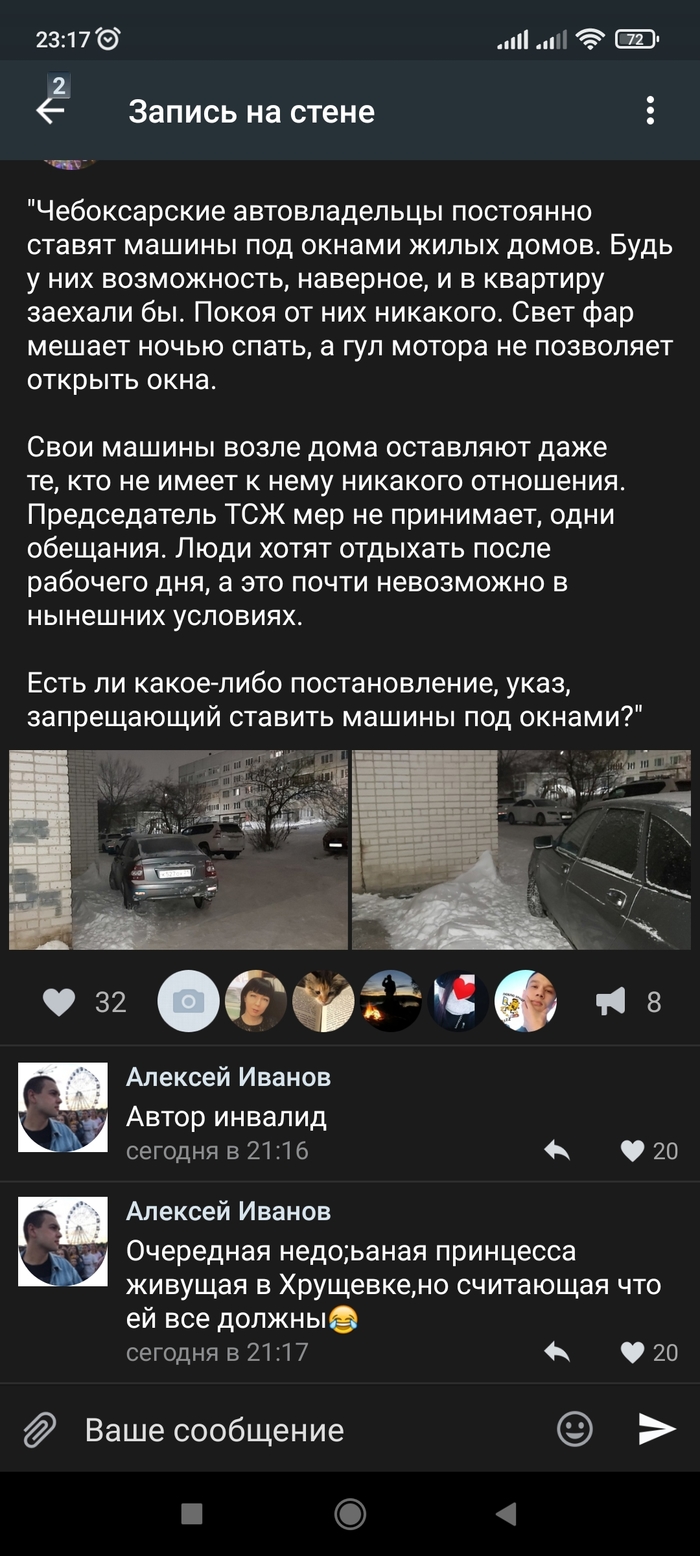This screenshot has width=700, height=1556.
Task: Share the post via the megaphone icon
Action: (611, 1002)
